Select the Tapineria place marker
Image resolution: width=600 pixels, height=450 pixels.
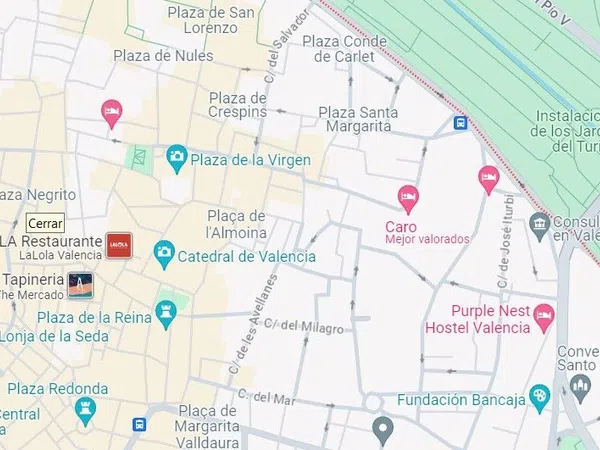tap(80, 285)
